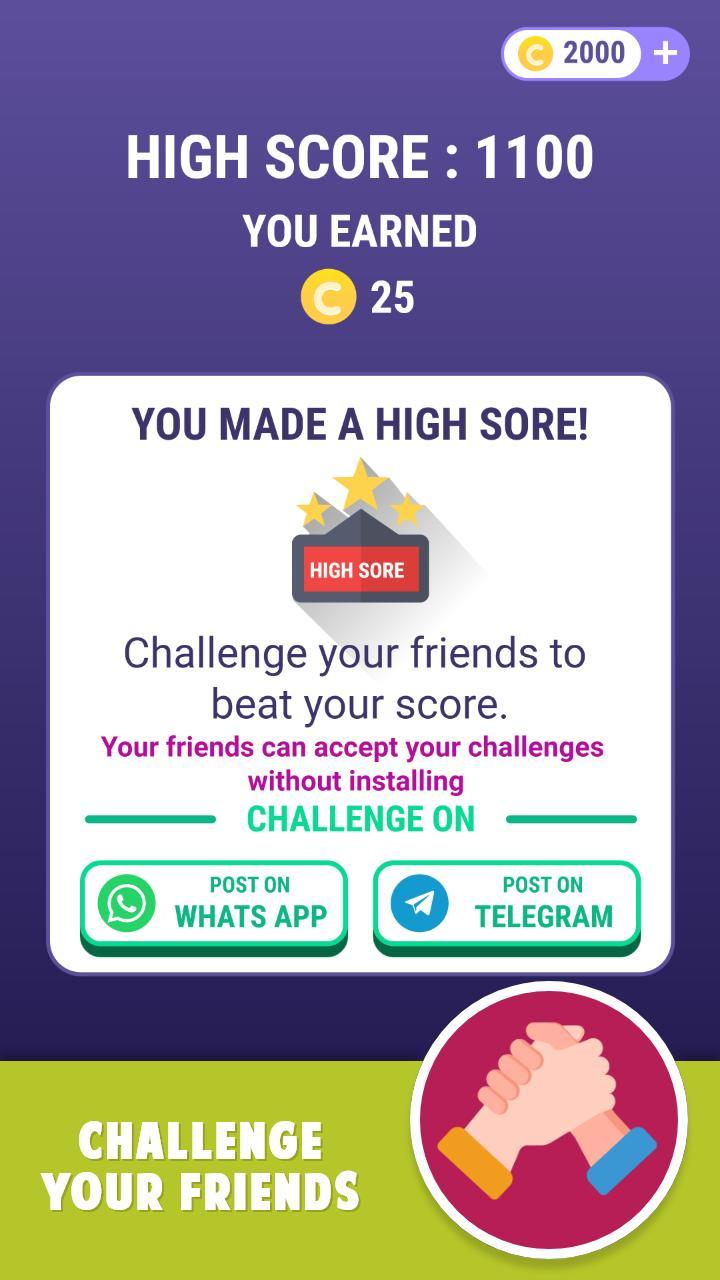This screenshot has height=1280, width=720.
Task: Post the challenge on WhatsApp
Action: pyautogui.click(x=214, y=902)
